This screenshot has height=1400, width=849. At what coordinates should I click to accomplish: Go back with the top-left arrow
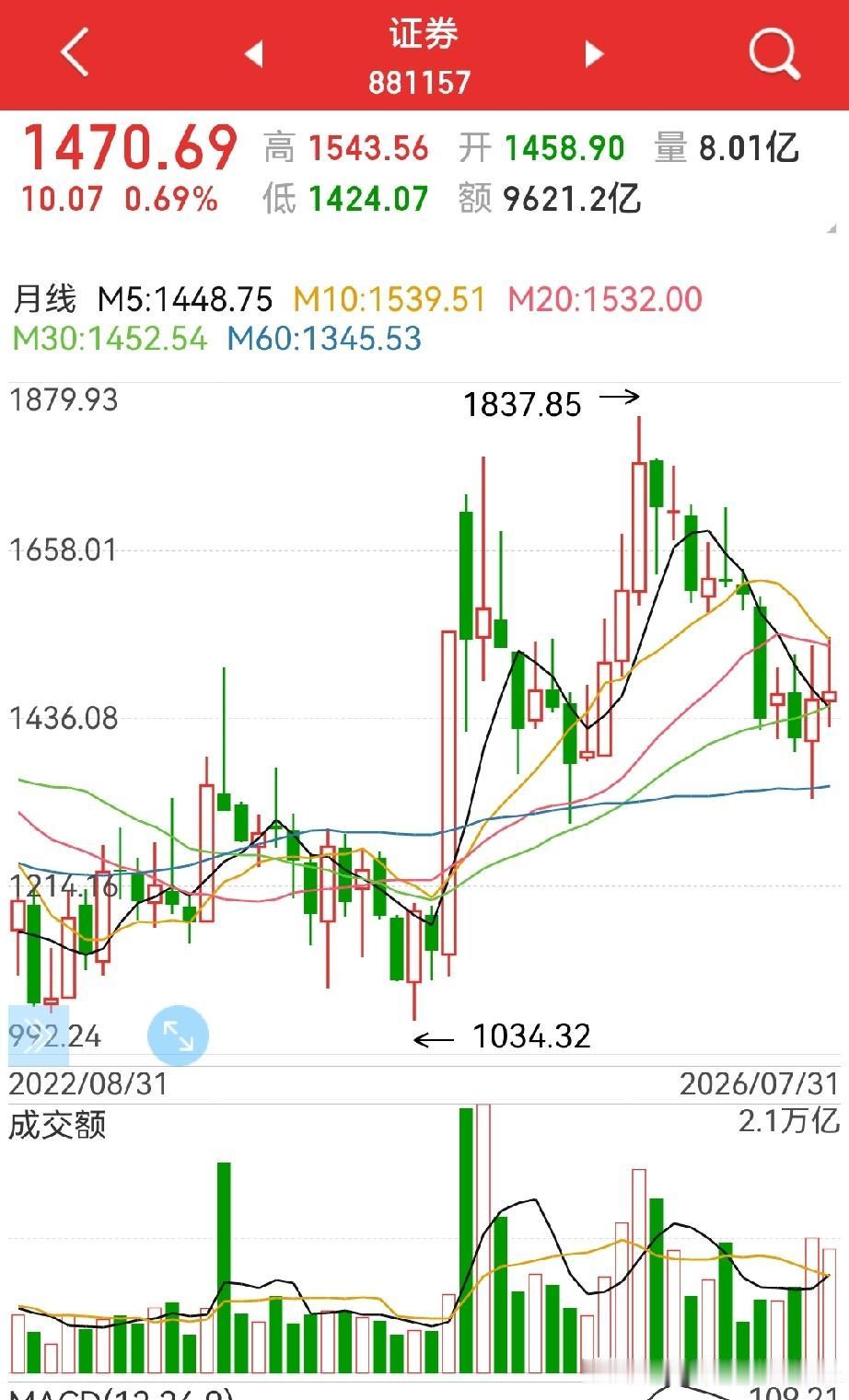tap(75, 52)
